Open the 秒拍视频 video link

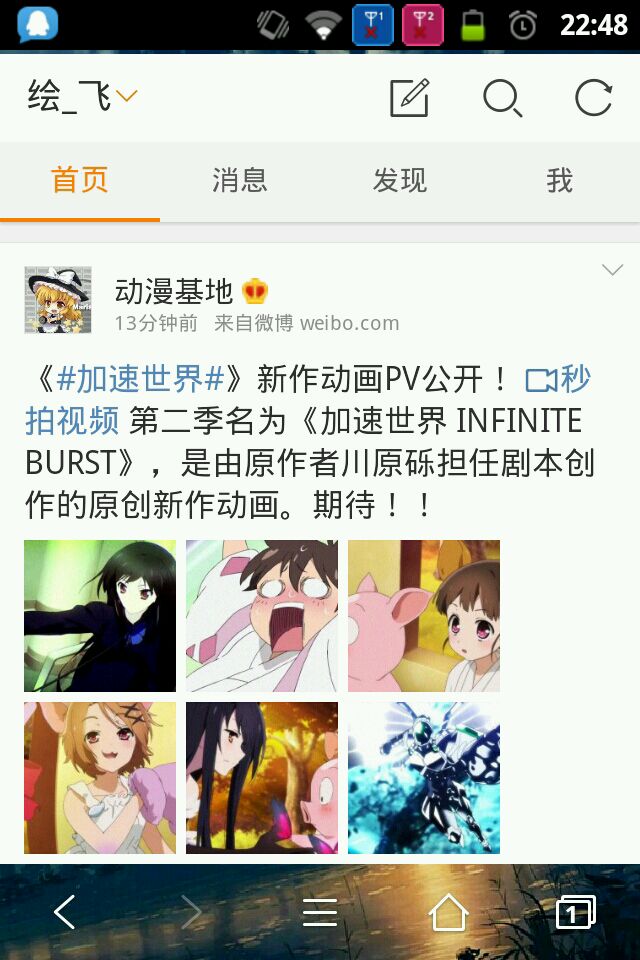point(558,381)
